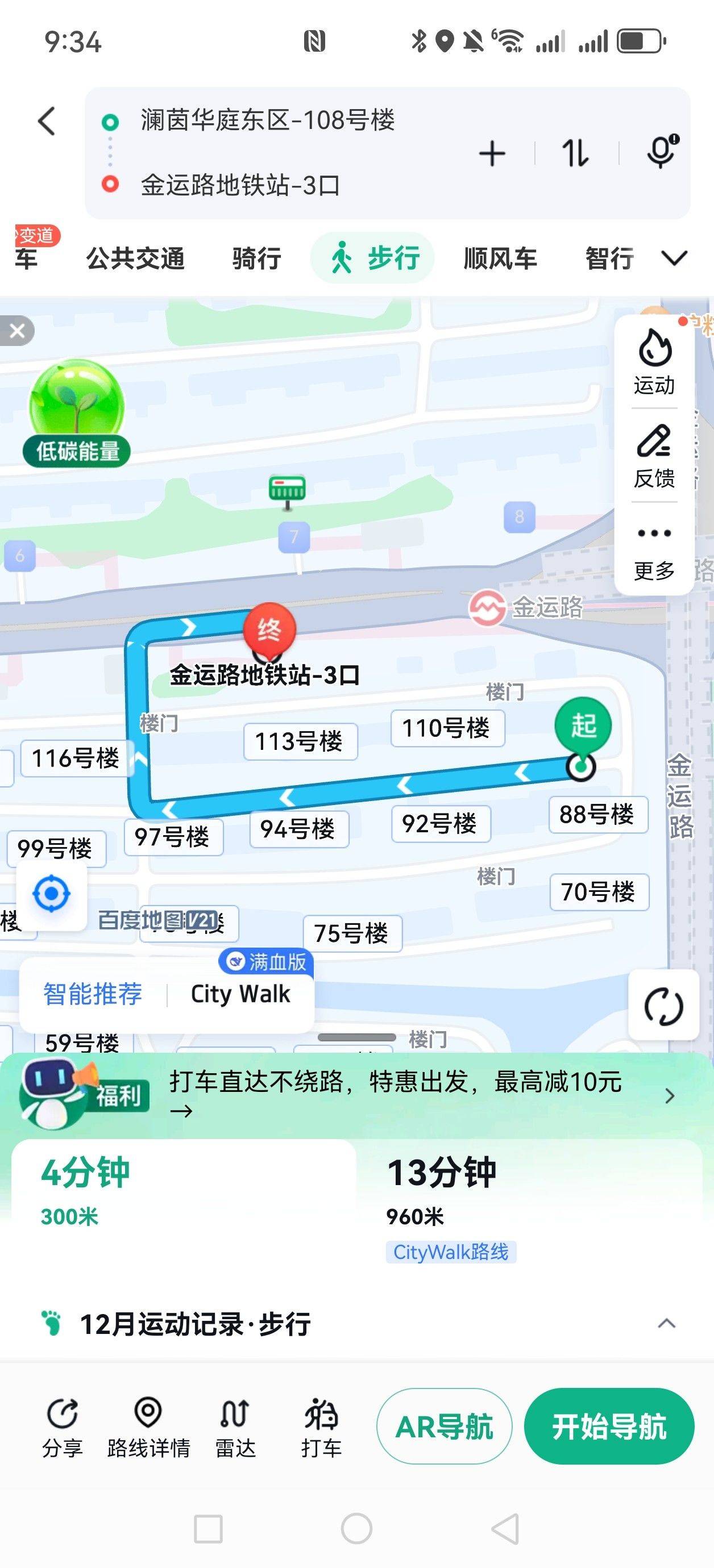The width and height of the screenshot is (714, 1568).
Task: Swap the start and destination points
Action: click(x=575, y=153)
